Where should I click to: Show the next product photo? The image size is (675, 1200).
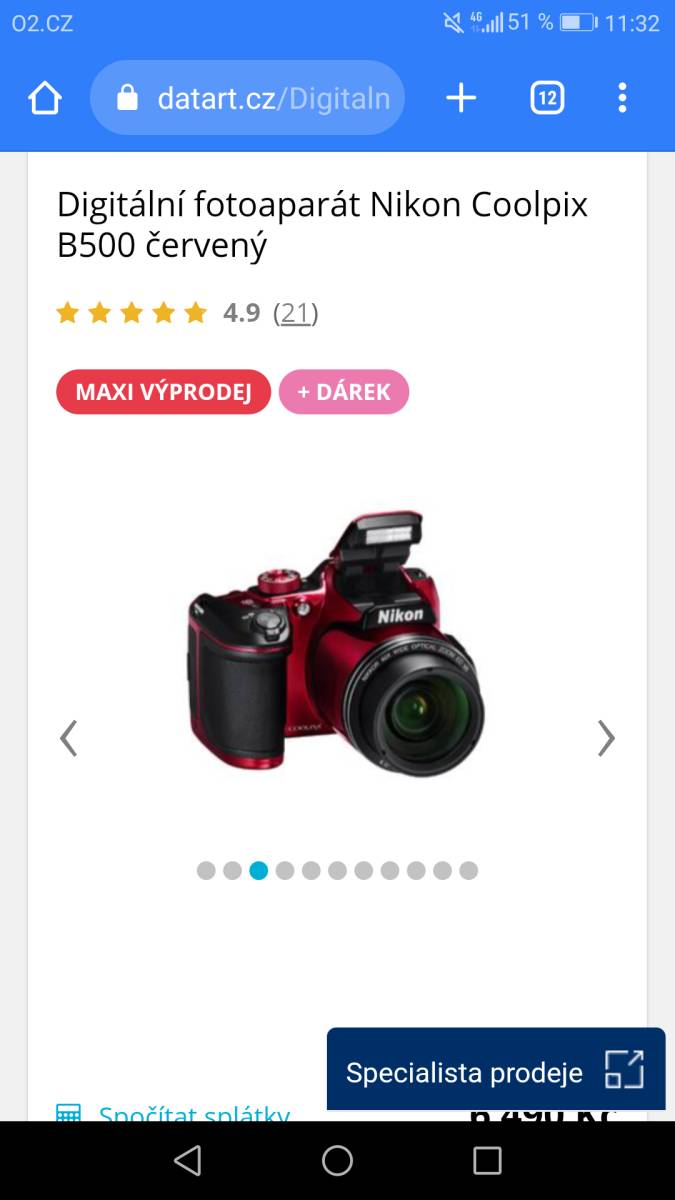pyautogui.click(x=606, y=738)
